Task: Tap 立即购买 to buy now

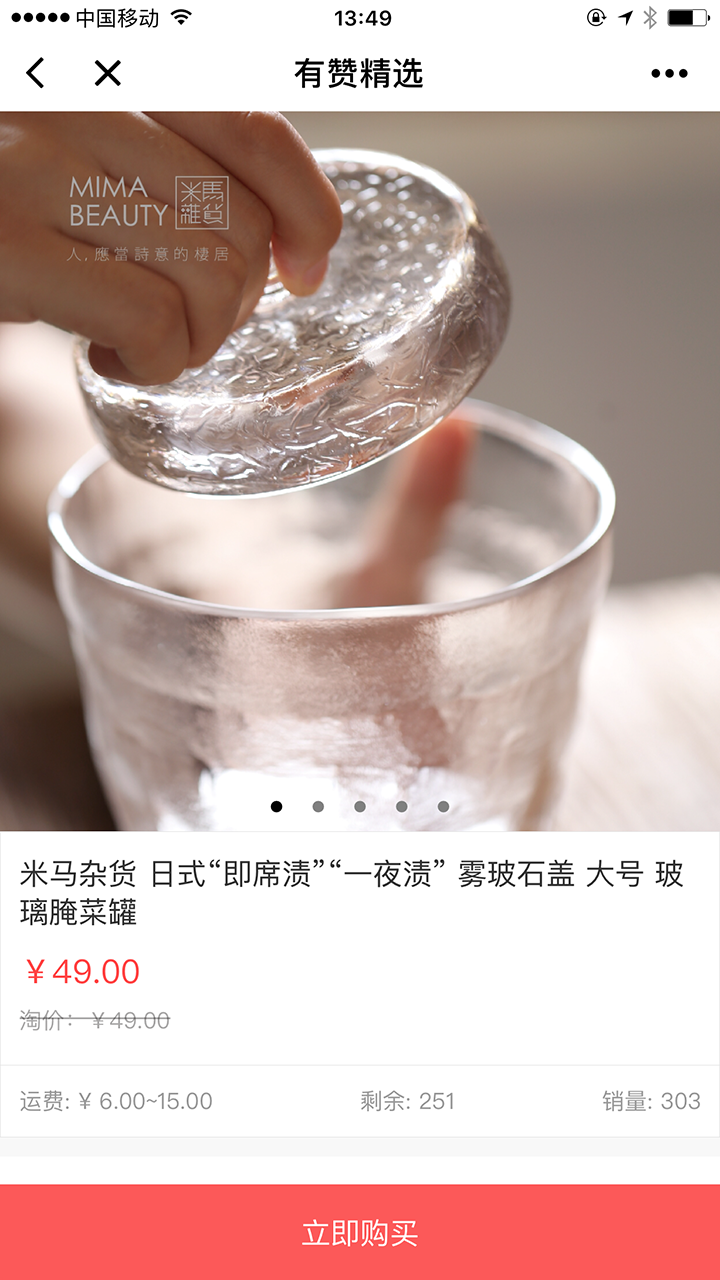Action: tap(360, 1232)
